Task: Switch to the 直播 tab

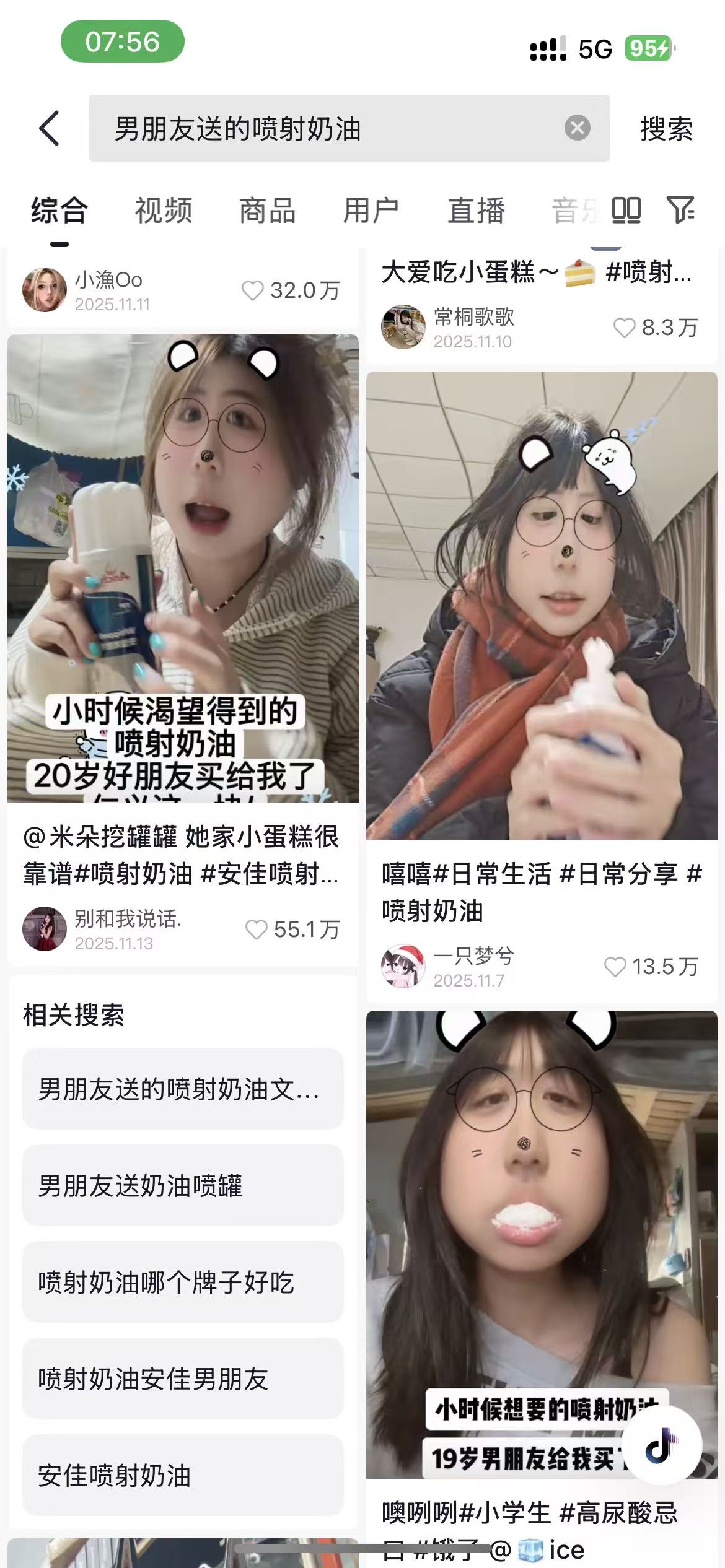Action: pos(476,211)
